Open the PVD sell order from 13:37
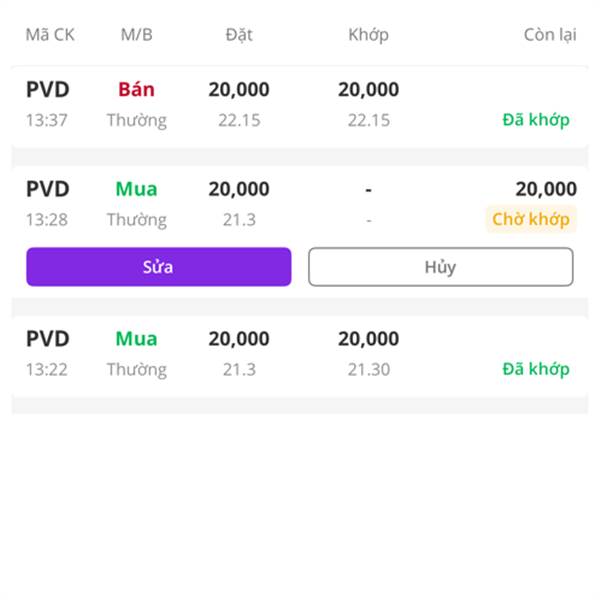Screen dimensions: 600x600 click(x=300, y=105)
